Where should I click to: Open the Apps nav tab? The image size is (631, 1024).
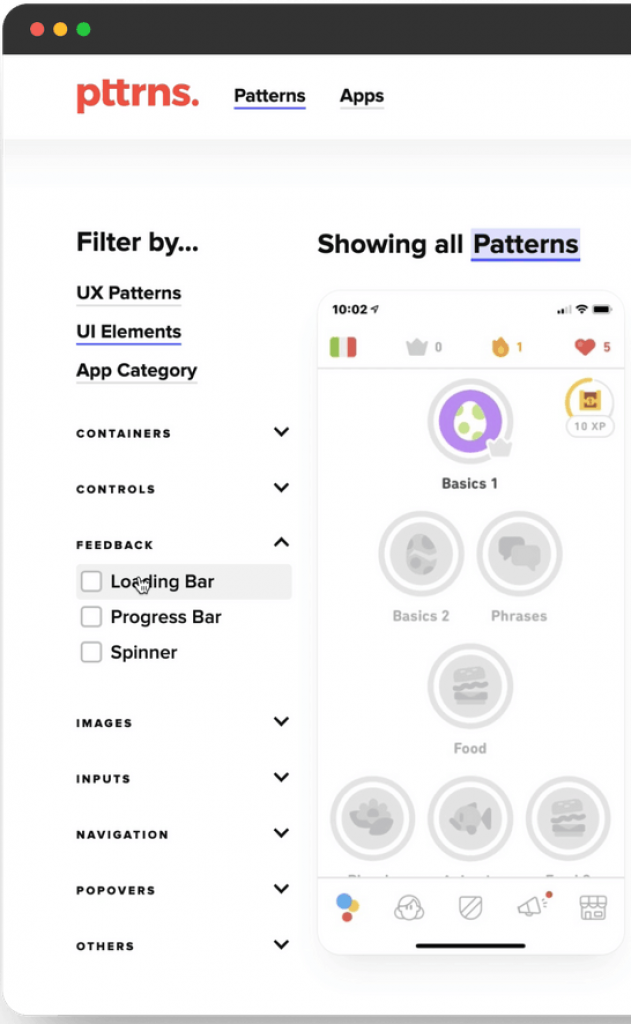pos(361,96)
